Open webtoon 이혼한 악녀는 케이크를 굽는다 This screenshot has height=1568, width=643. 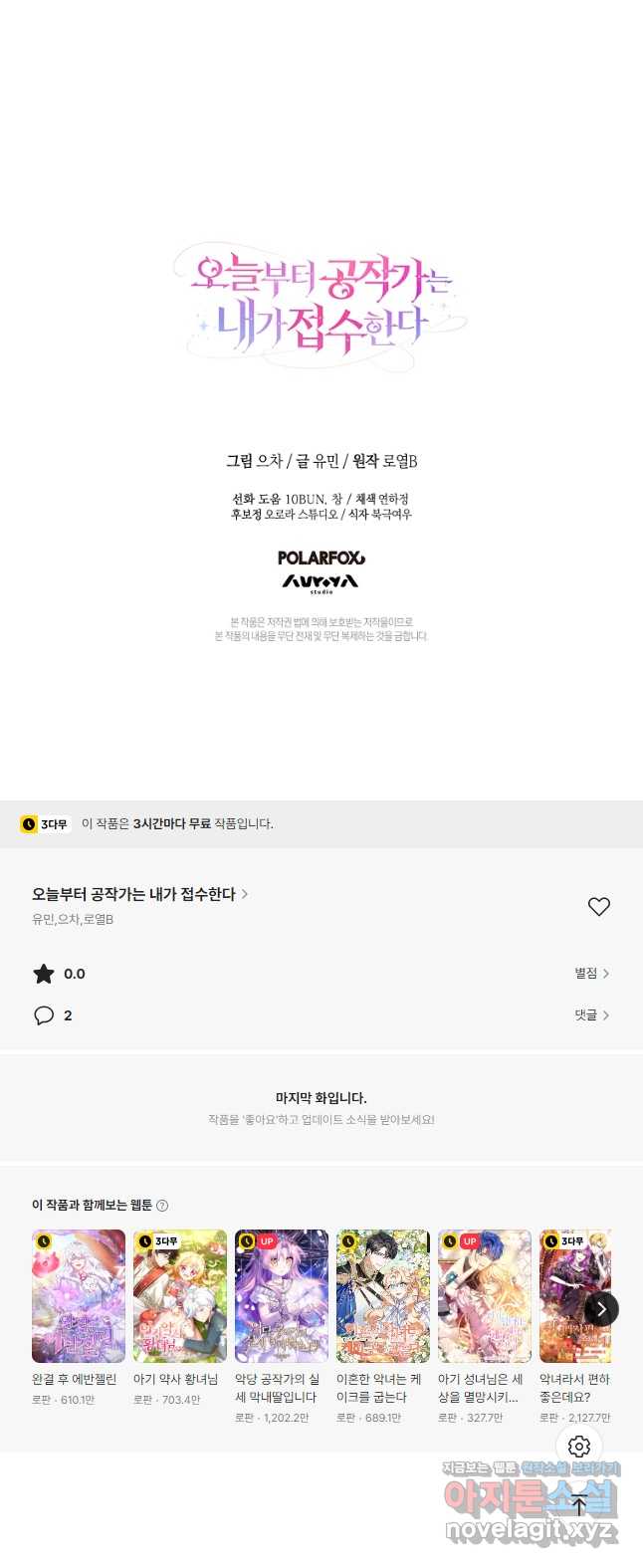click(x=383, y=1296)
